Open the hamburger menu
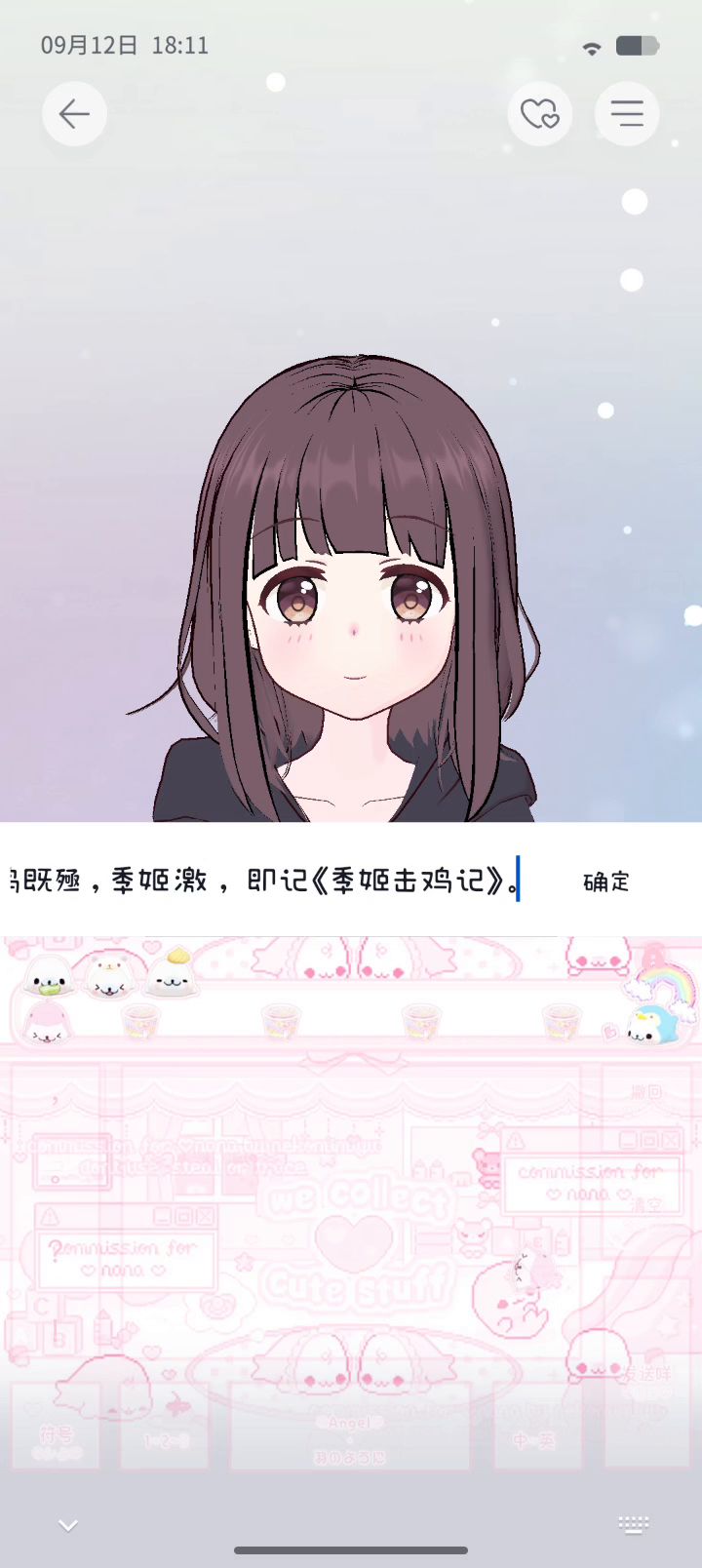This screenshot has width=702, height=1568. 627,114
